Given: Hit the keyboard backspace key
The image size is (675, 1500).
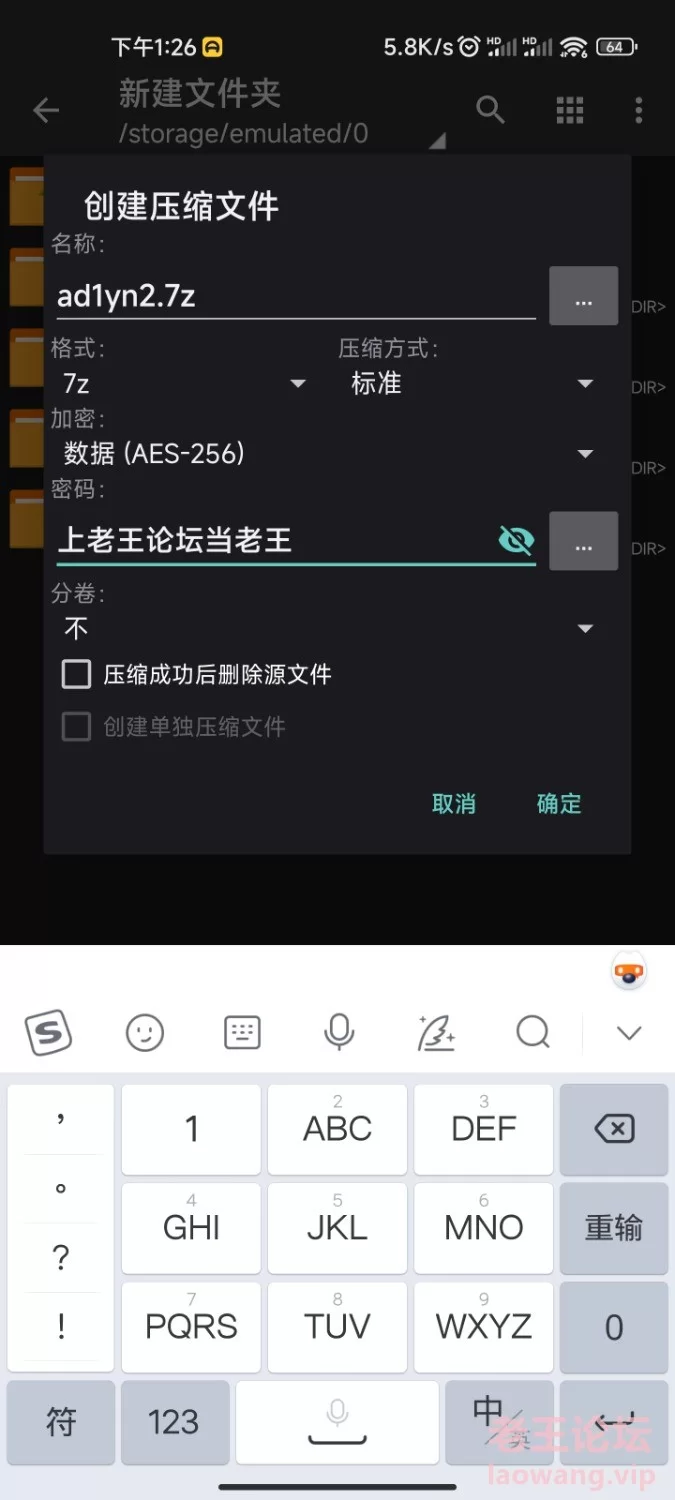Looking at the screenshot, I should pyautogui.click(x=613, y=1130).
